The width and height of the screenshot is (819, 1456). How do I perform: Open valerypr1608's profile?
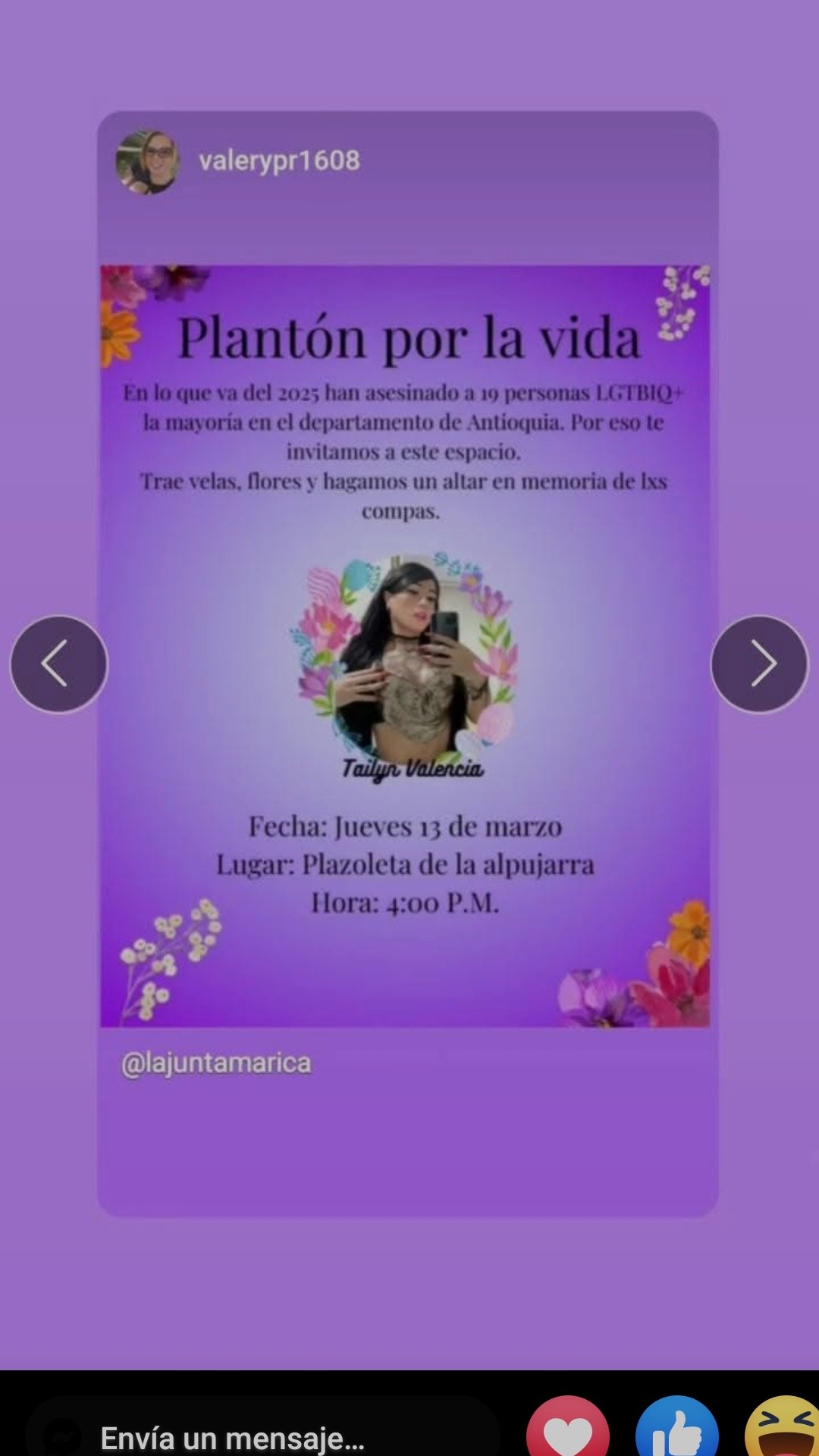pos(279,161)
